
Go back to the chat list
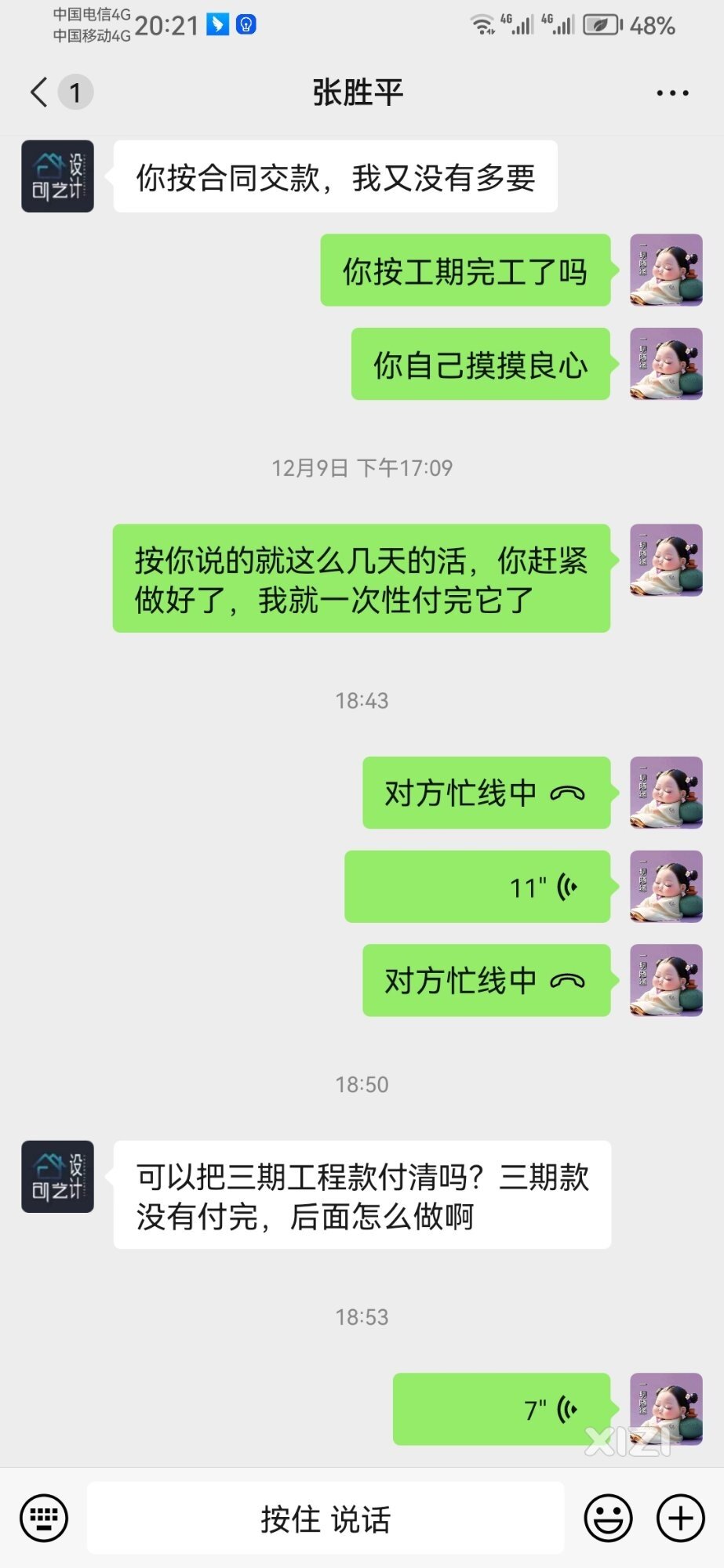(x=39, y=93)
